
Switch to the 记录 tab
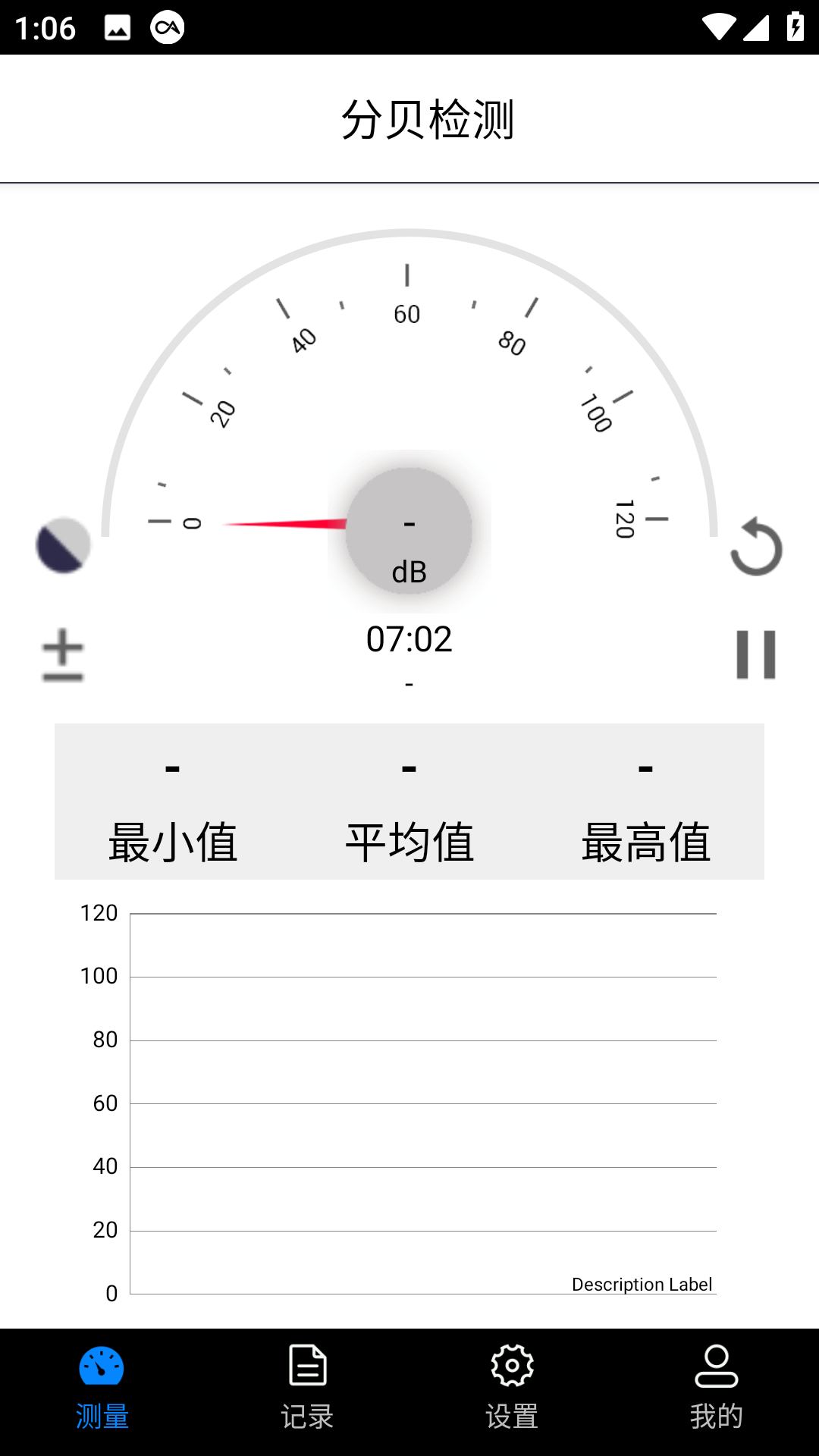coord(307,1389)
